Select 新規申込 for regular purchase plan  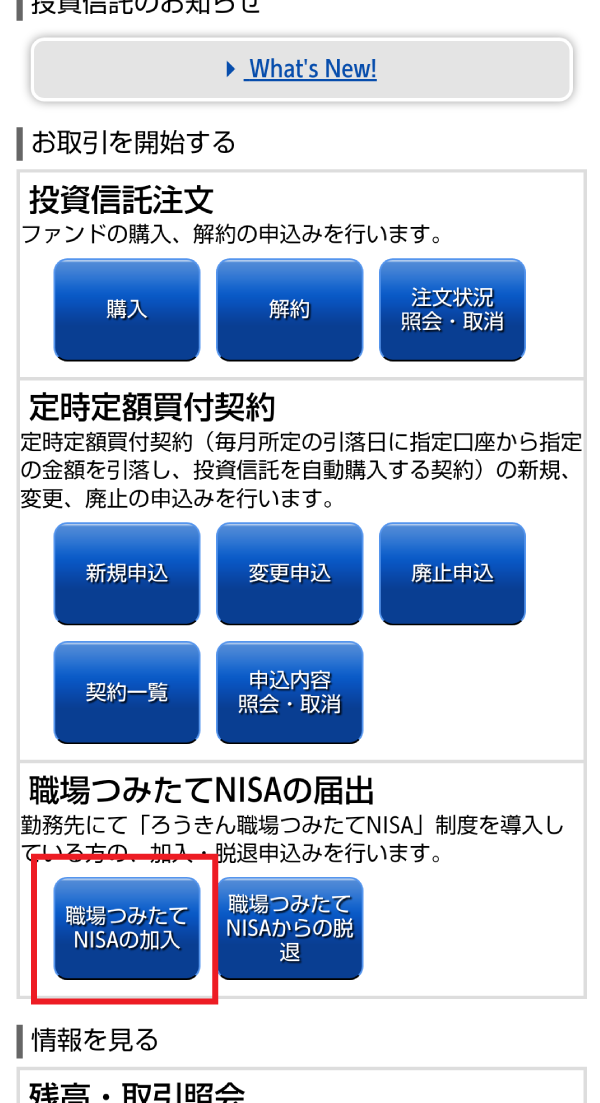(x=127, y=573)
